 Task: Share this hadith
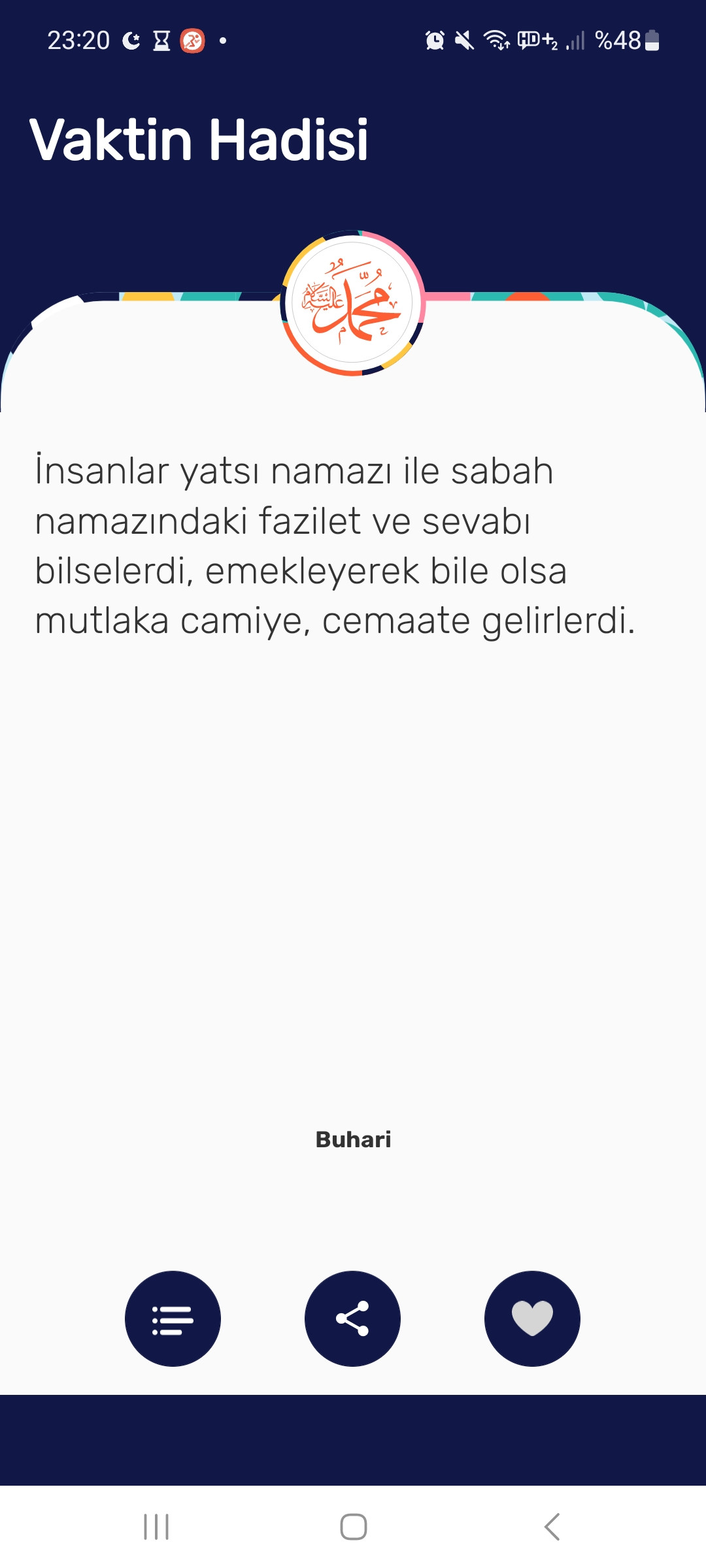click(352, 1318)
